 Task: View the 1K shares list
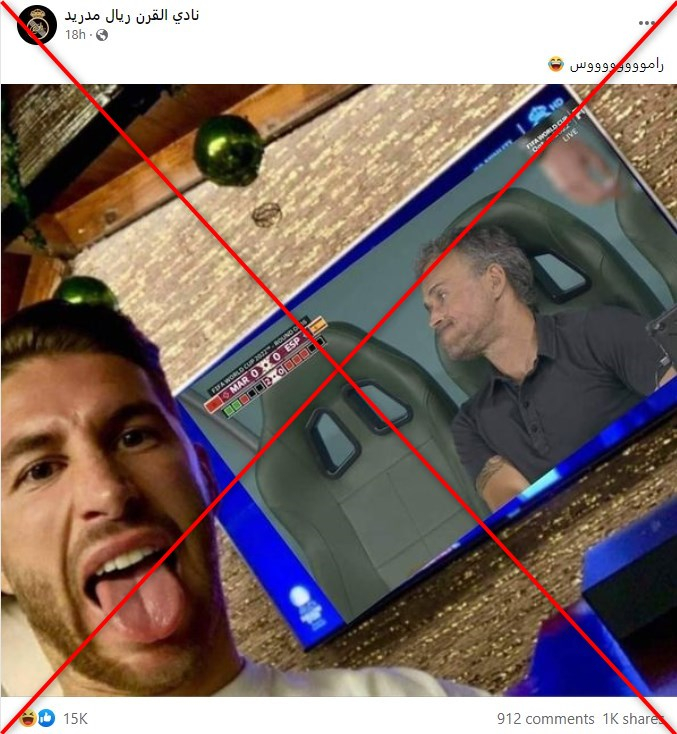[633, 718]
